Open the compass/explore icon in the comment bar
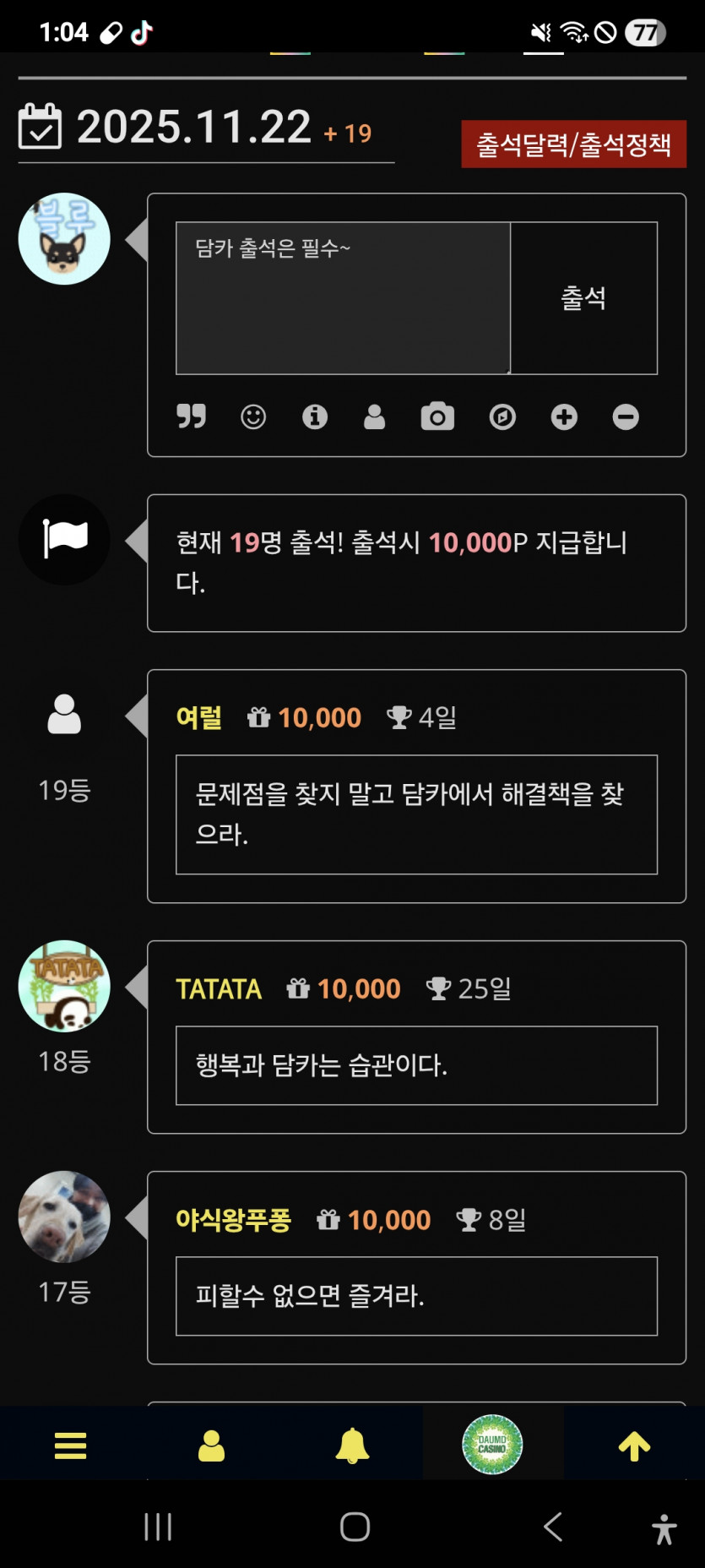Image resolution: width=705 pixels, height=1568 pixels. (502, 416)
